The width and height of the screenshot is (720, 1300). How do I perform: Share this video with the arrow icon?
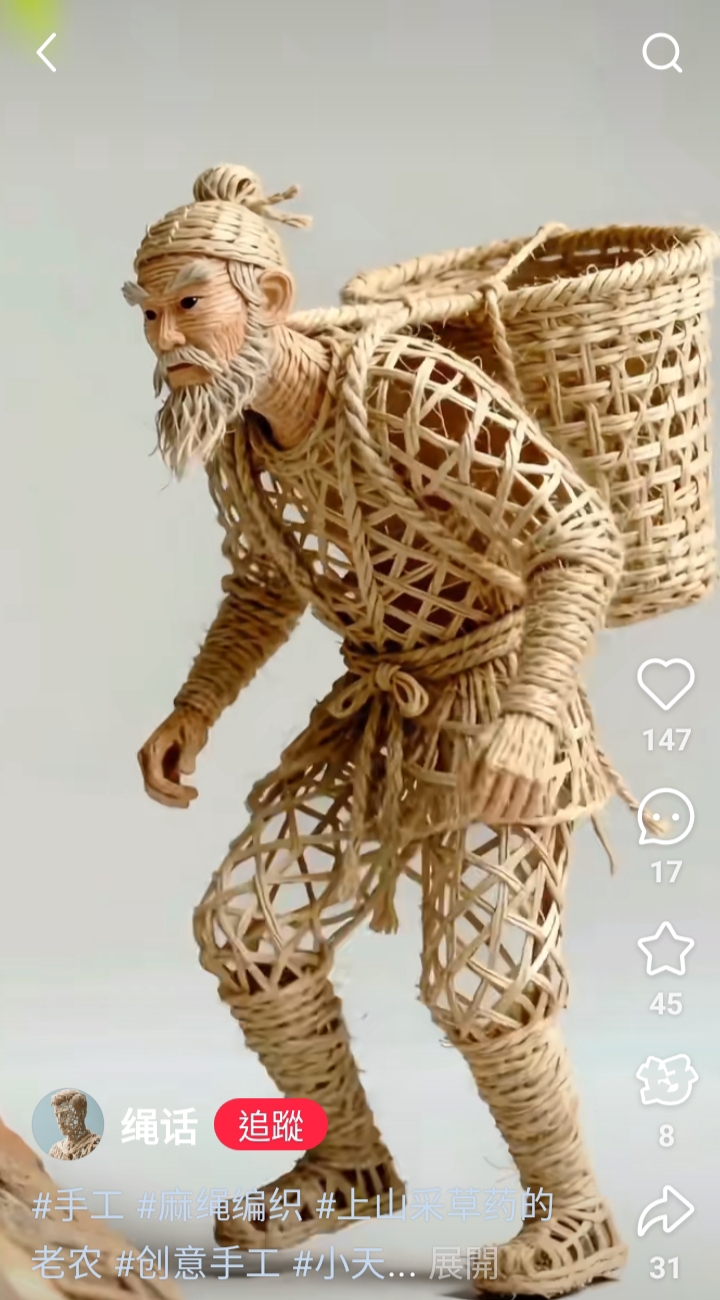(x=666, y=1212)
